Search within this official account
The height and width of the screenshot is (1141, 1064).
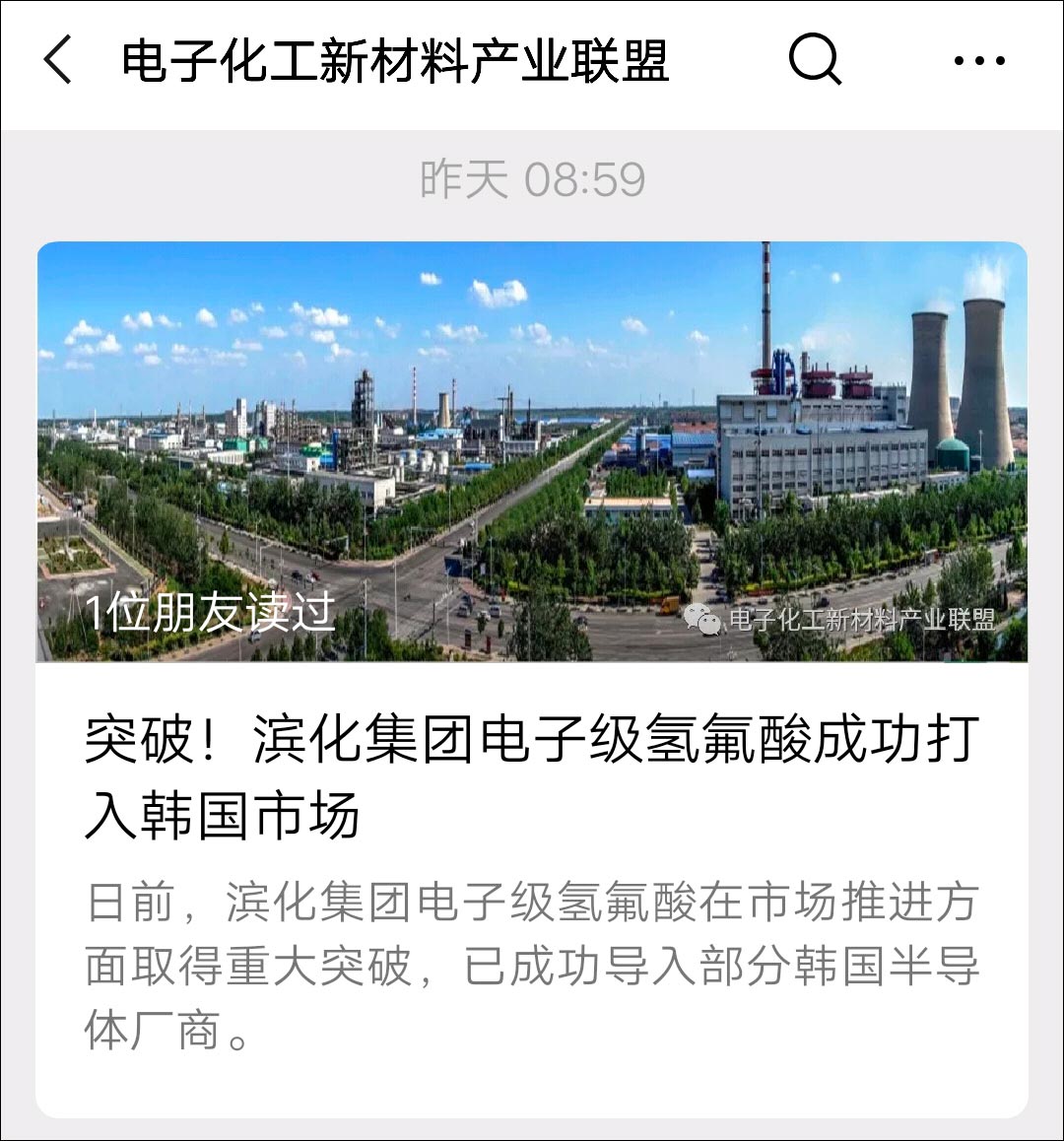click(815, 60)
